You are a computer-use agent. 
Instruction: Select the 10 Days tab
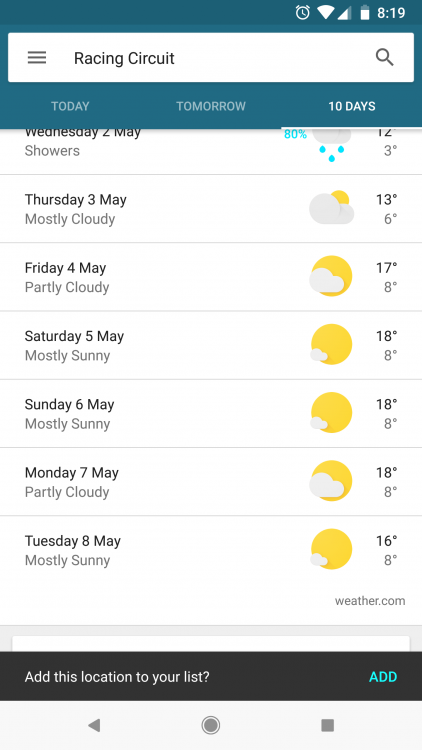click(x=352, y=106)
